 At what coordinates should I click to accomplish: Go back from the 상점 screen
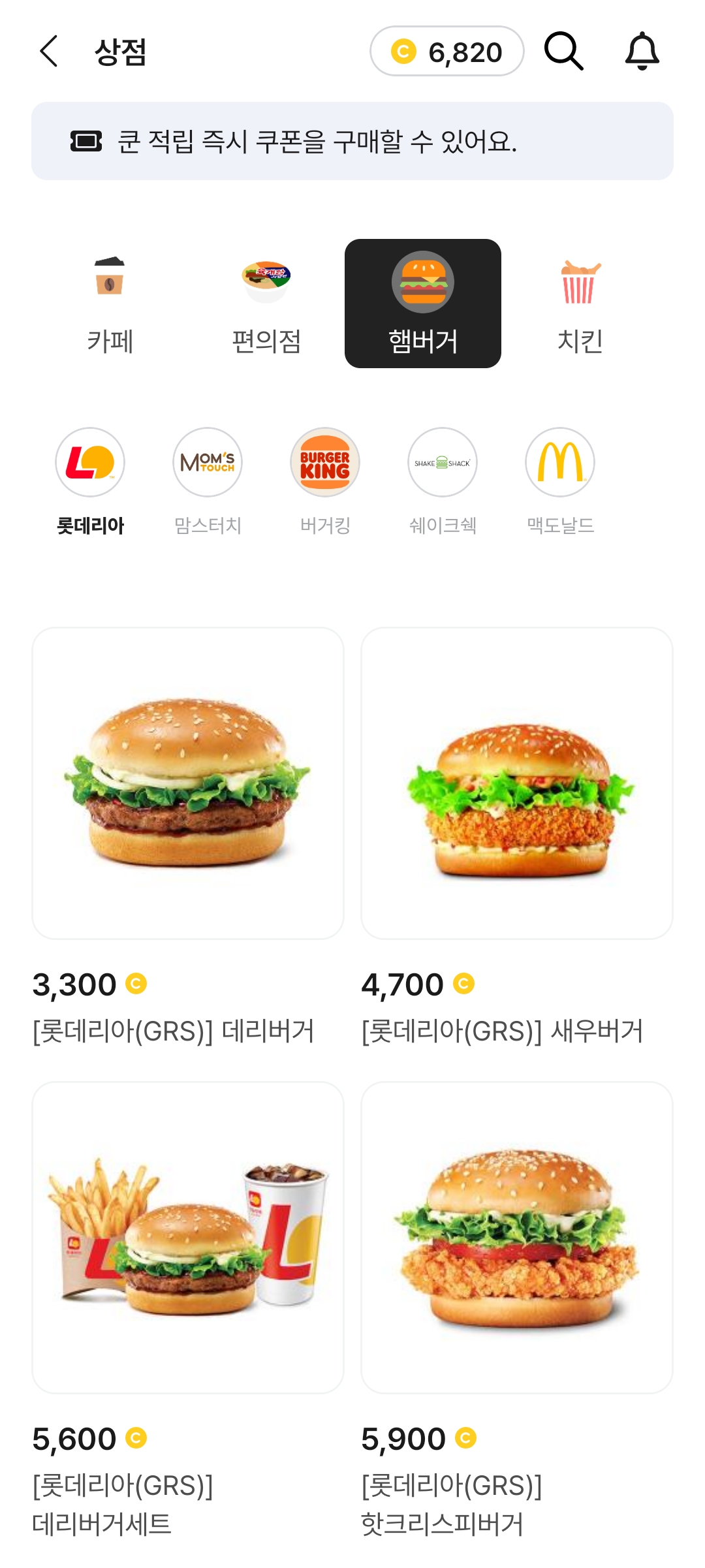49,52
